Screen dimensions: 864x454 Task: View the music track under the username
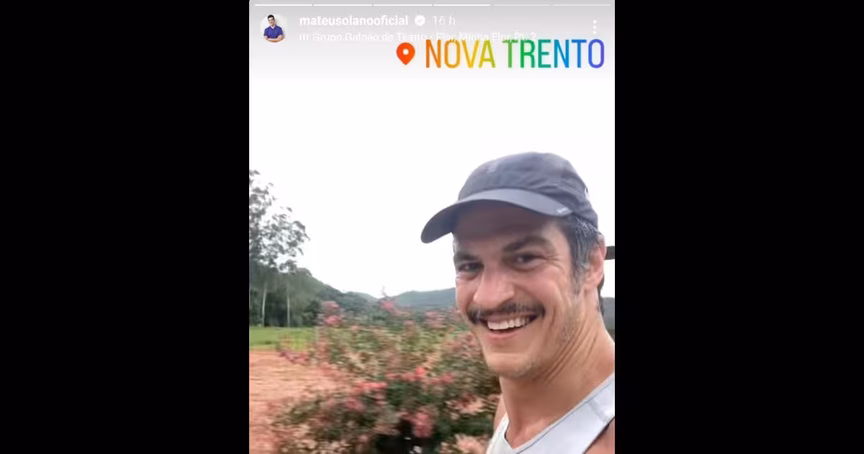pyautogui.click(x=360, y=37)
